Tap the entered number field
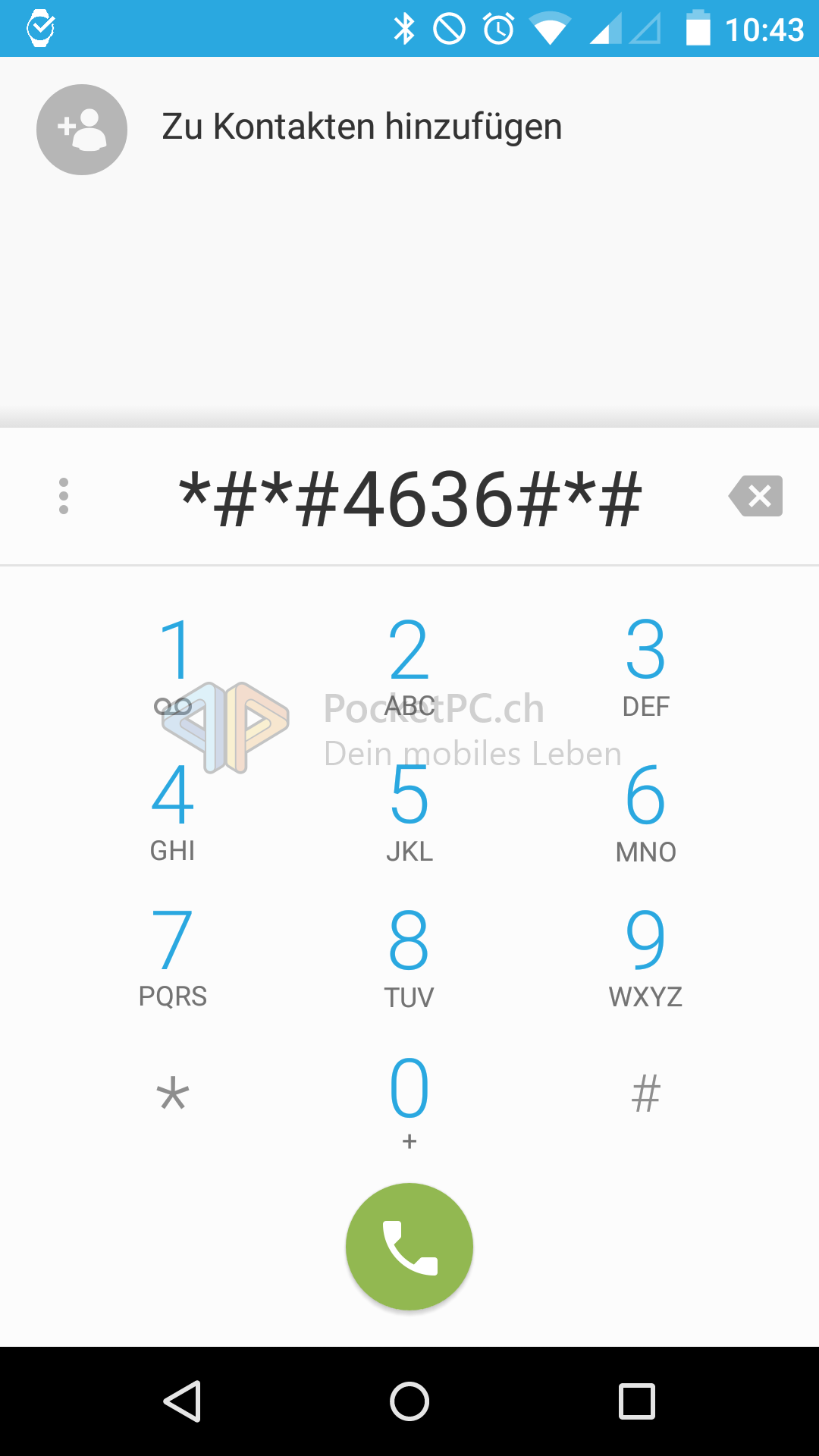Image resolution: width=819 pixels, height=1456 pixels. (x=409, y=497)
